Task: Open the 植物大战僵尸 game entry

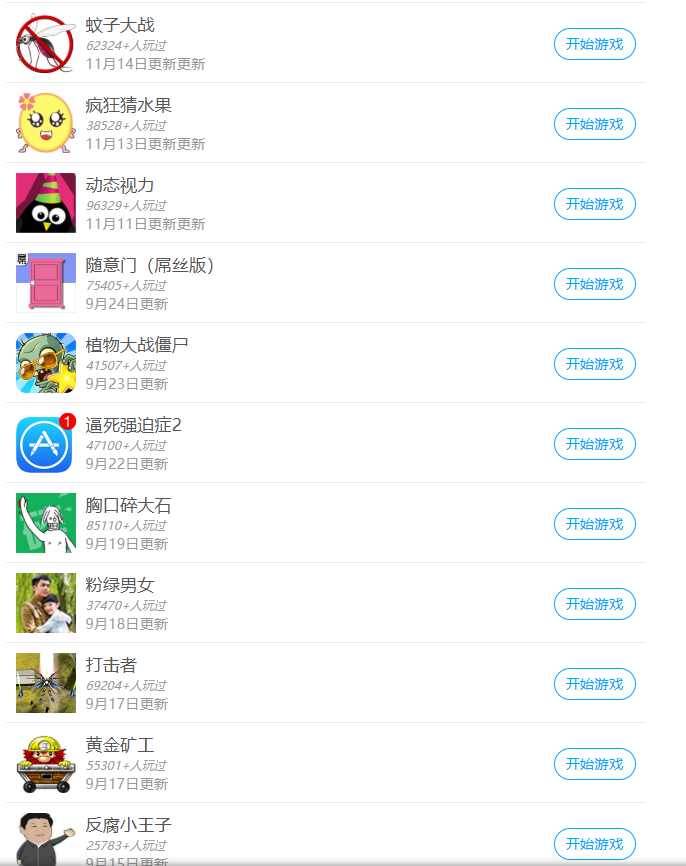Action: 137,345
